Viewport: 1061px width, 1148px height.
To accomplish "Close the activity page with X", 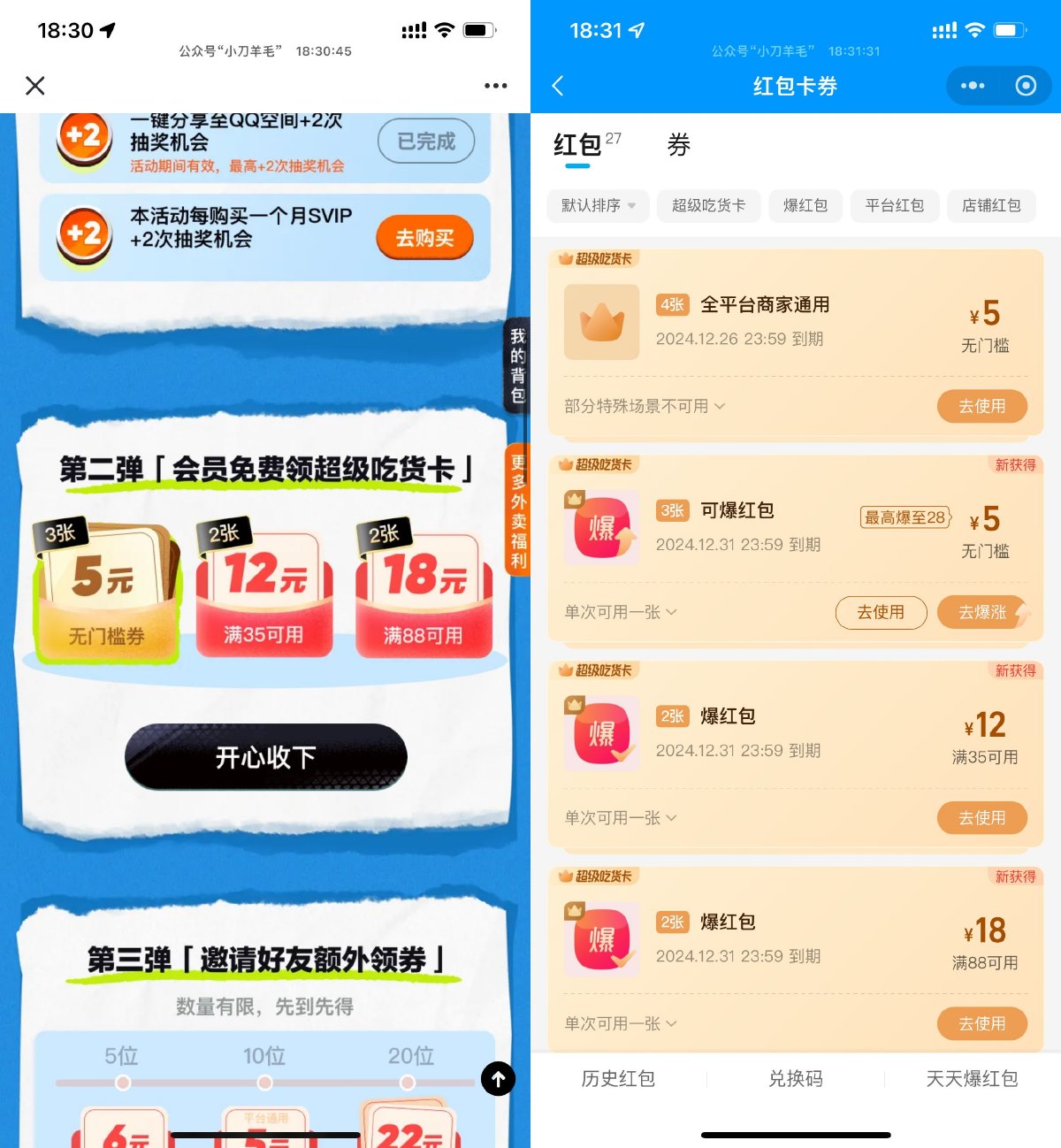I will 35,86.
